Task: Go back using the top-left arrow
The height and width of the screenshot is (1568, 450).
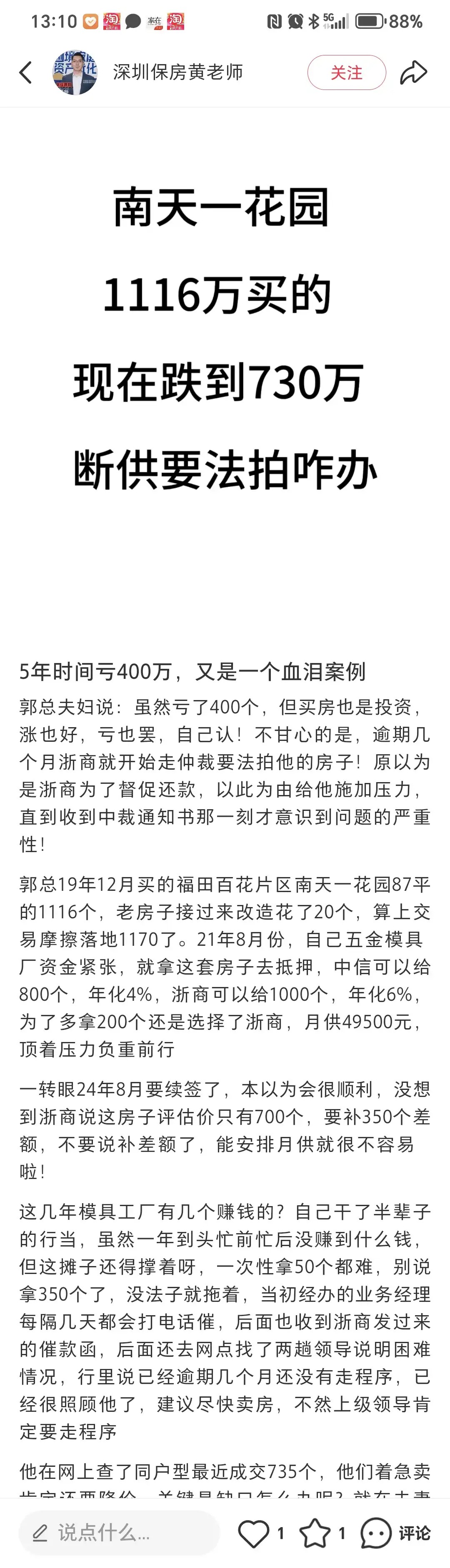Action: click(25, 72)
